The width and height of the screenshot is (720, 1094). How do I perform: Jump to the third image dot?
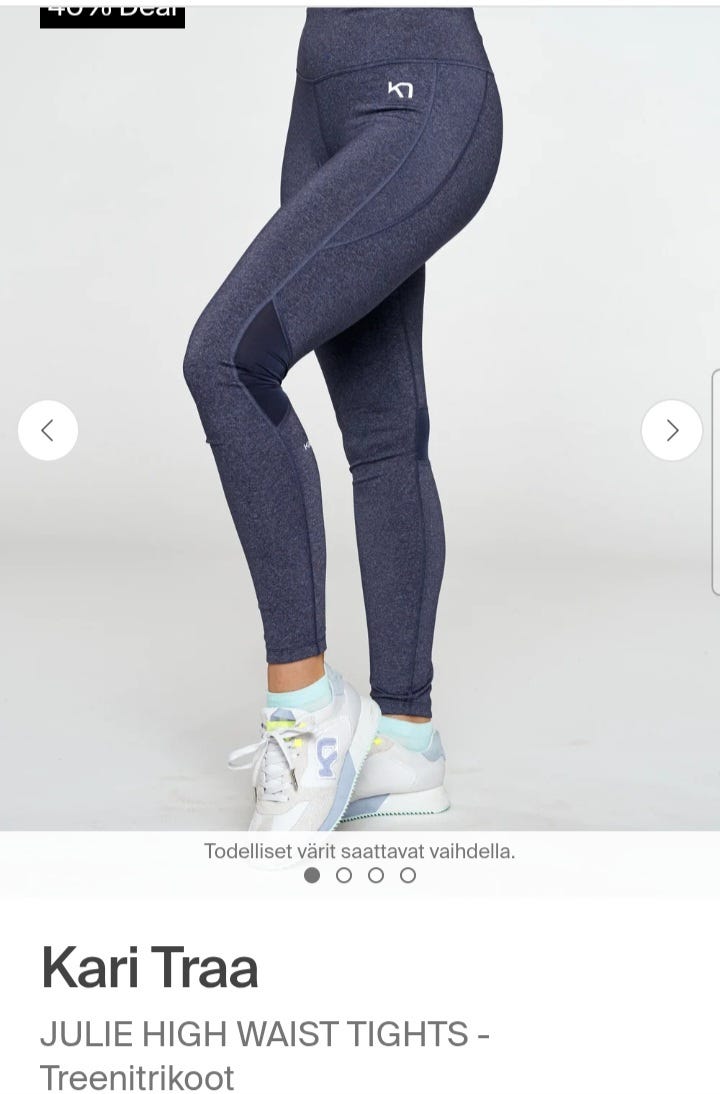pos(376,875)
